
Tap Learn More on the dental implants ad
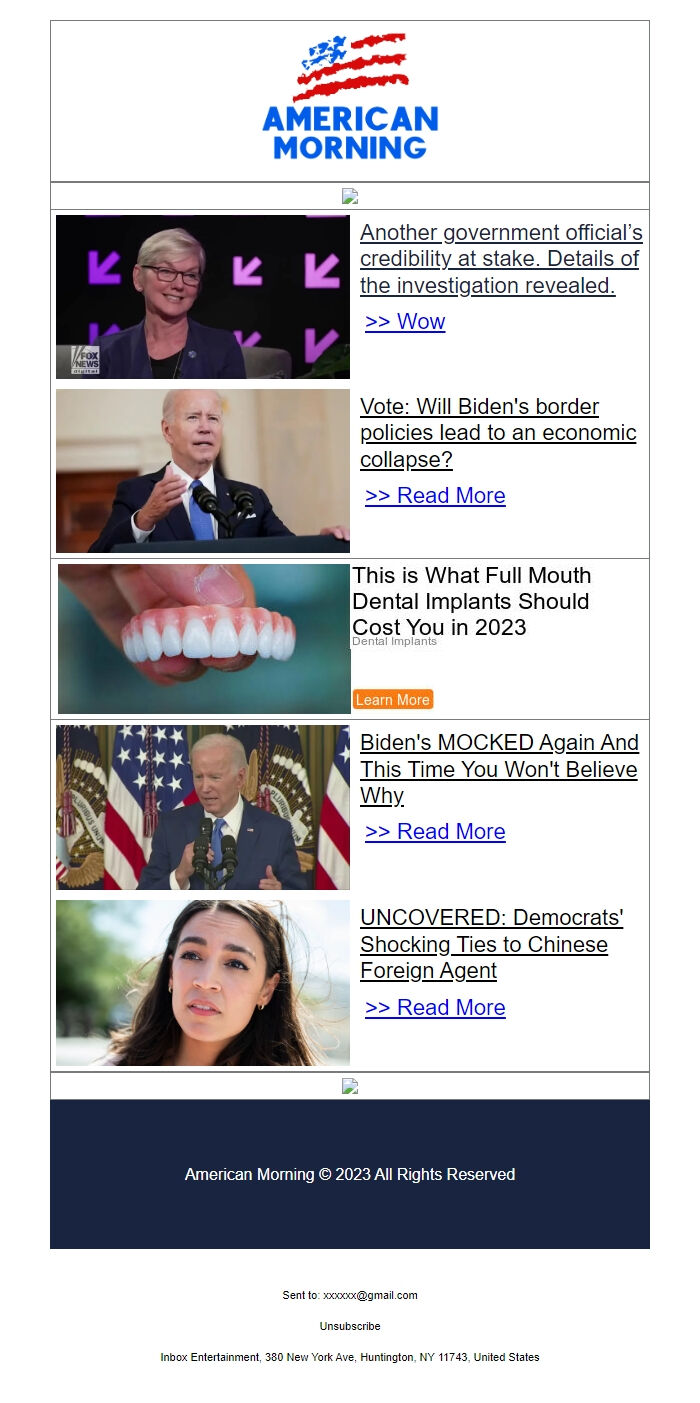tap(392, 699)
